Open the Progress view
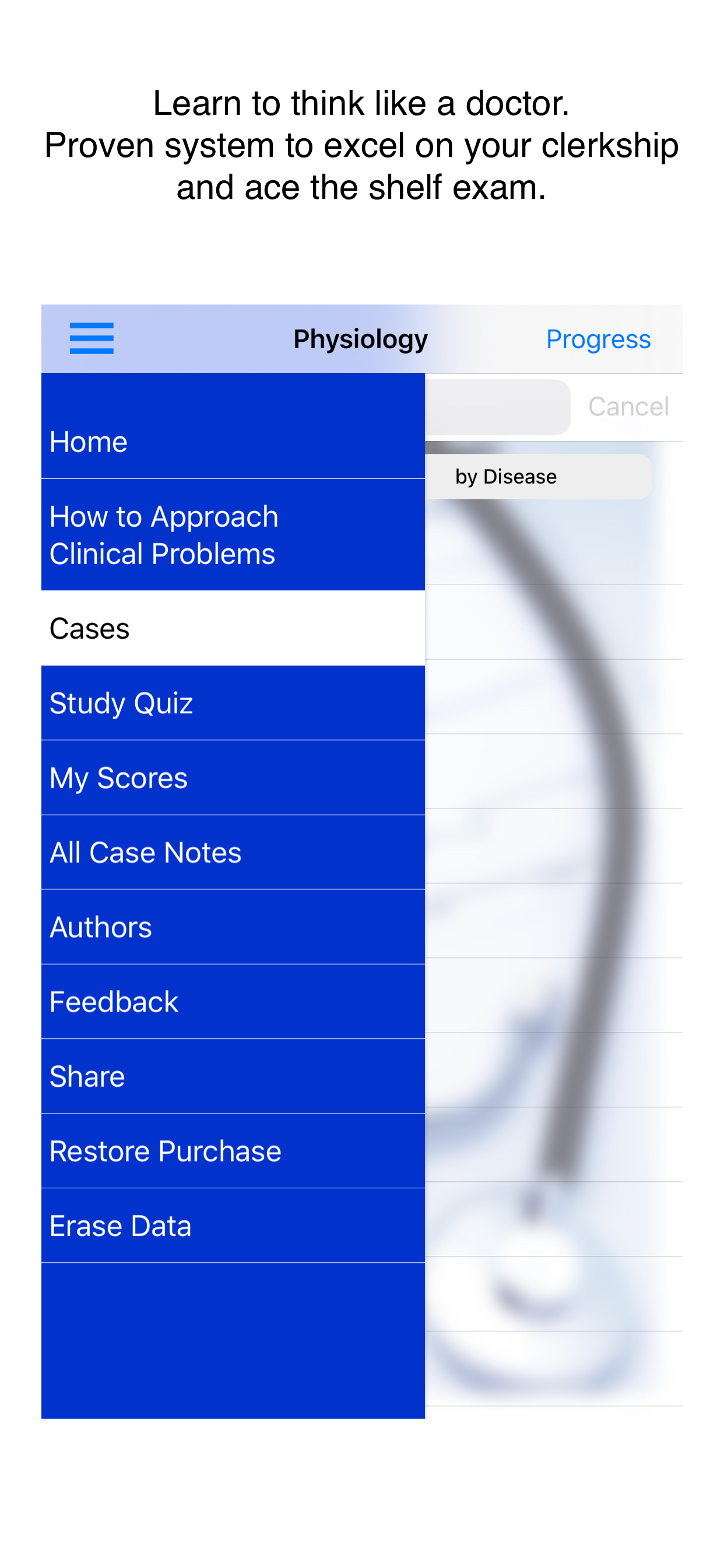The image size is (724, 1568). click(599, 339)
